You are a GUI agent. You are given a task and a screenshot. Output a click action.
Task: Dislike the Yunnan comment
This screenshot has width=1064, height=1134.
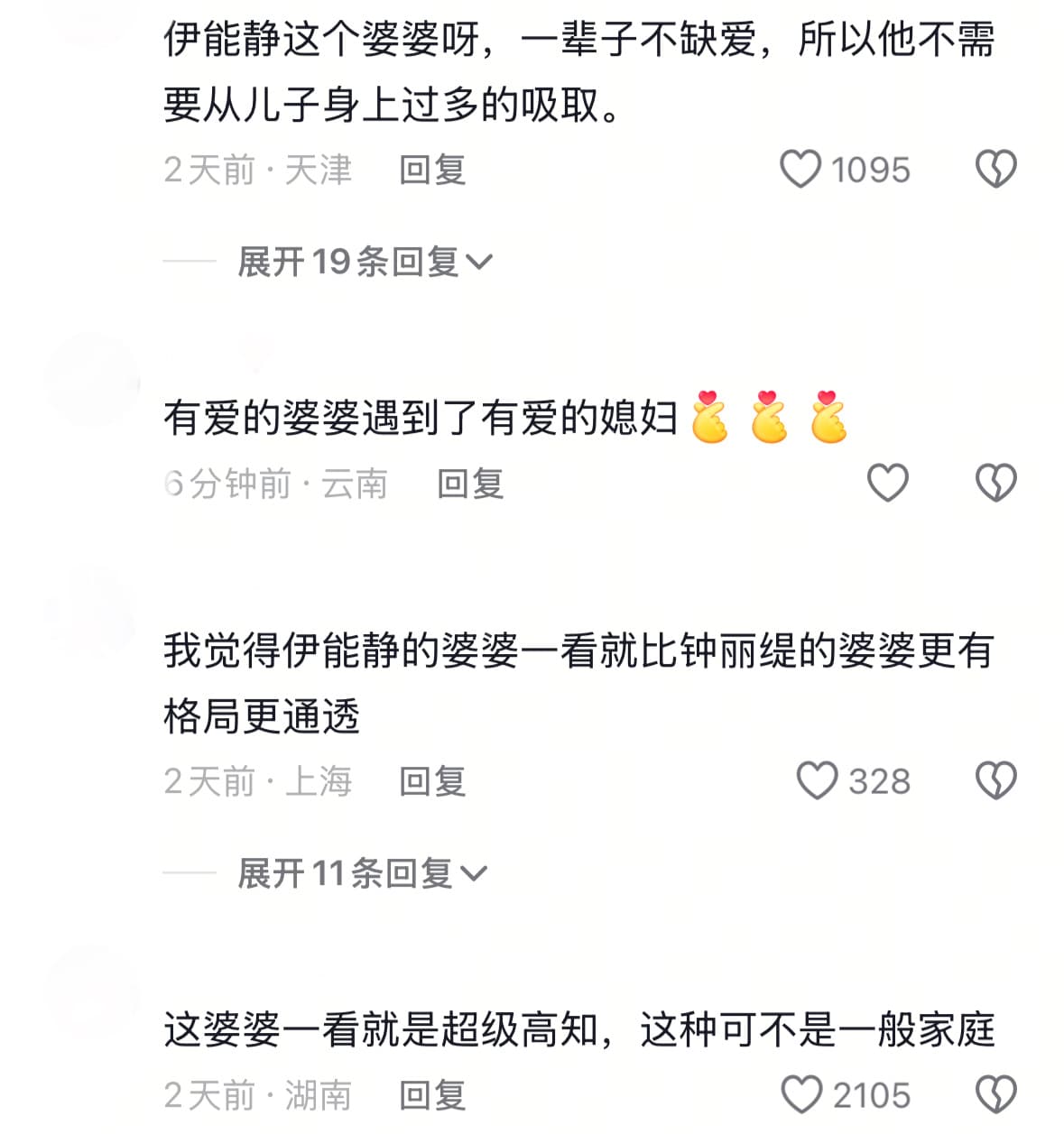coord(995,483)
